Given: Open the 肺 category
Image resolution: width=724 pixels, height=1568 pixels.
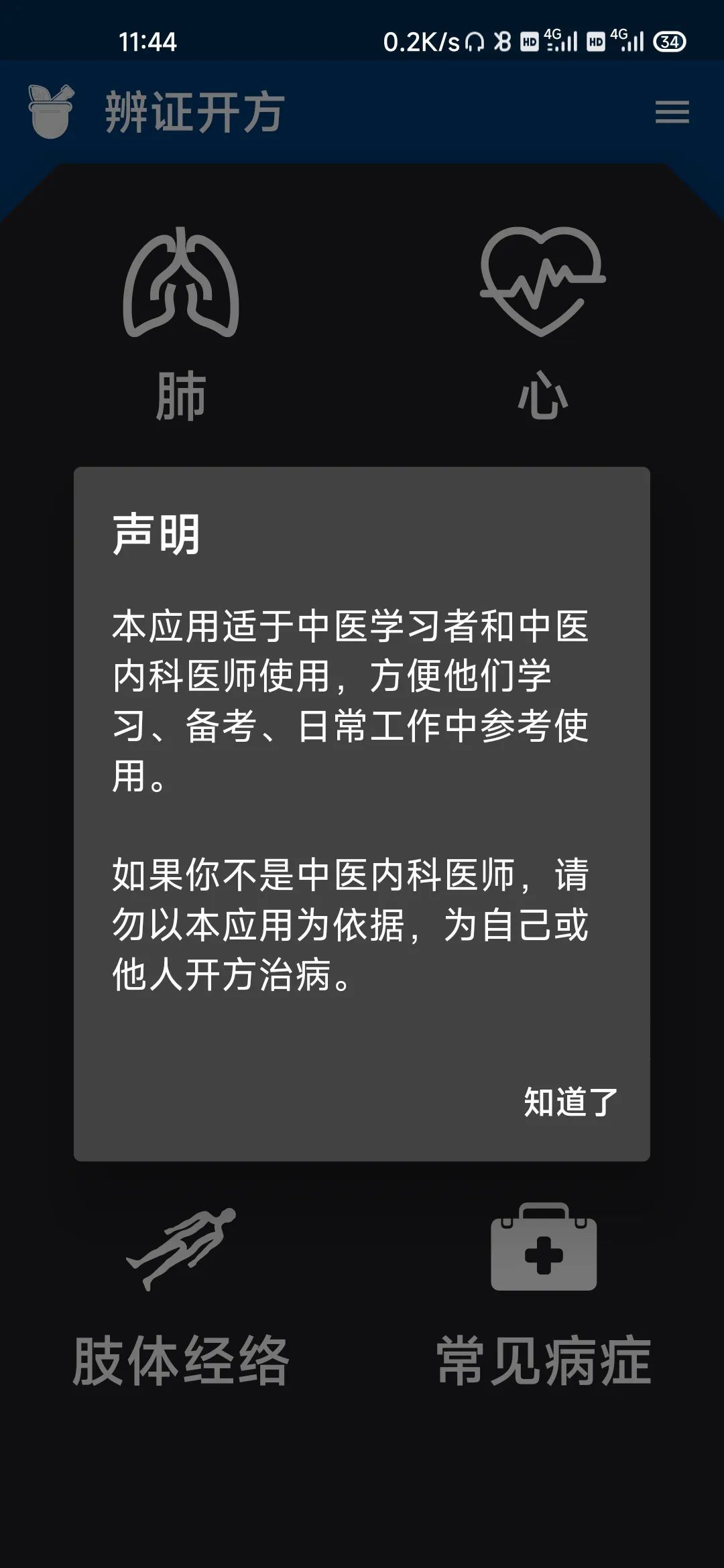Looking at the screenshot, I should tap(181, 322).
